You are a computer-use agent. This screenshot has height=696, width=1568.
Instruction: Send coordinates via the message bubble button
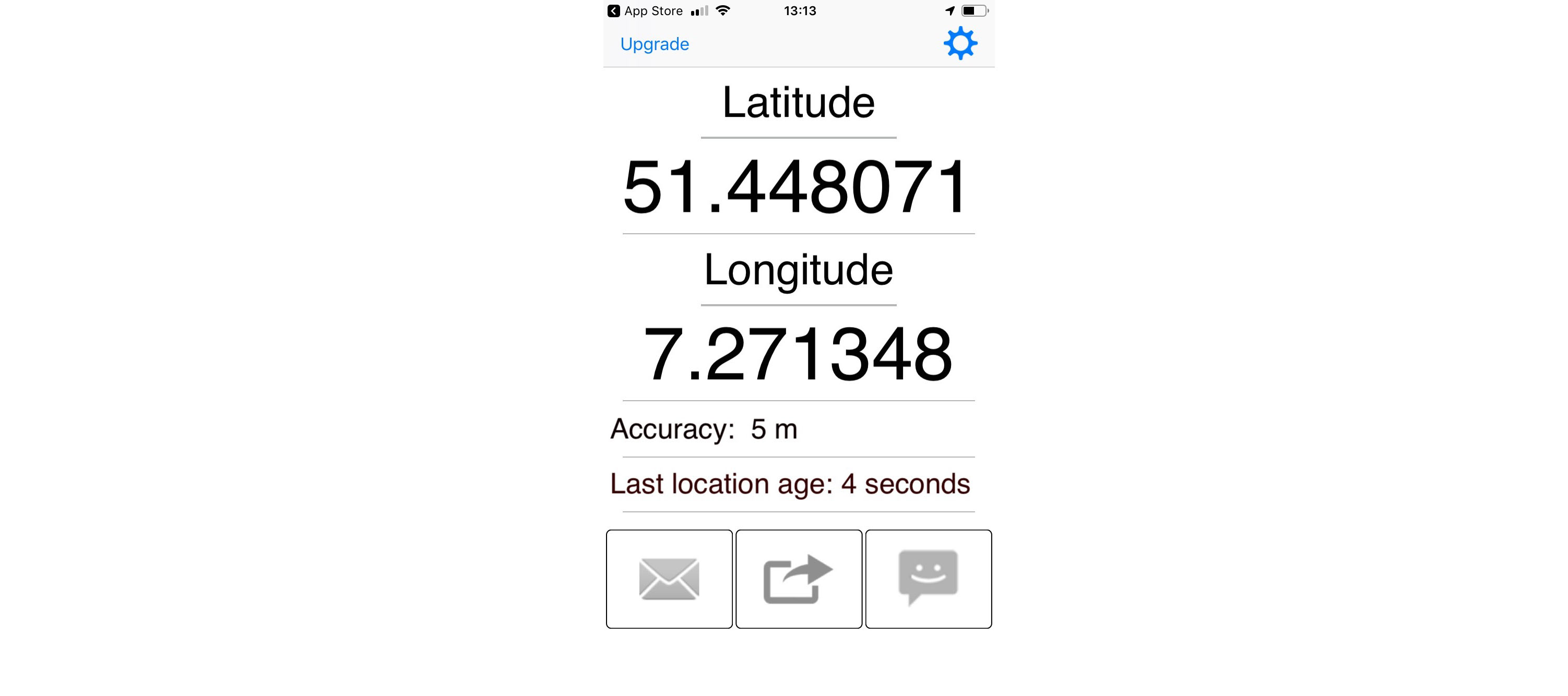[x=928, y=579]
